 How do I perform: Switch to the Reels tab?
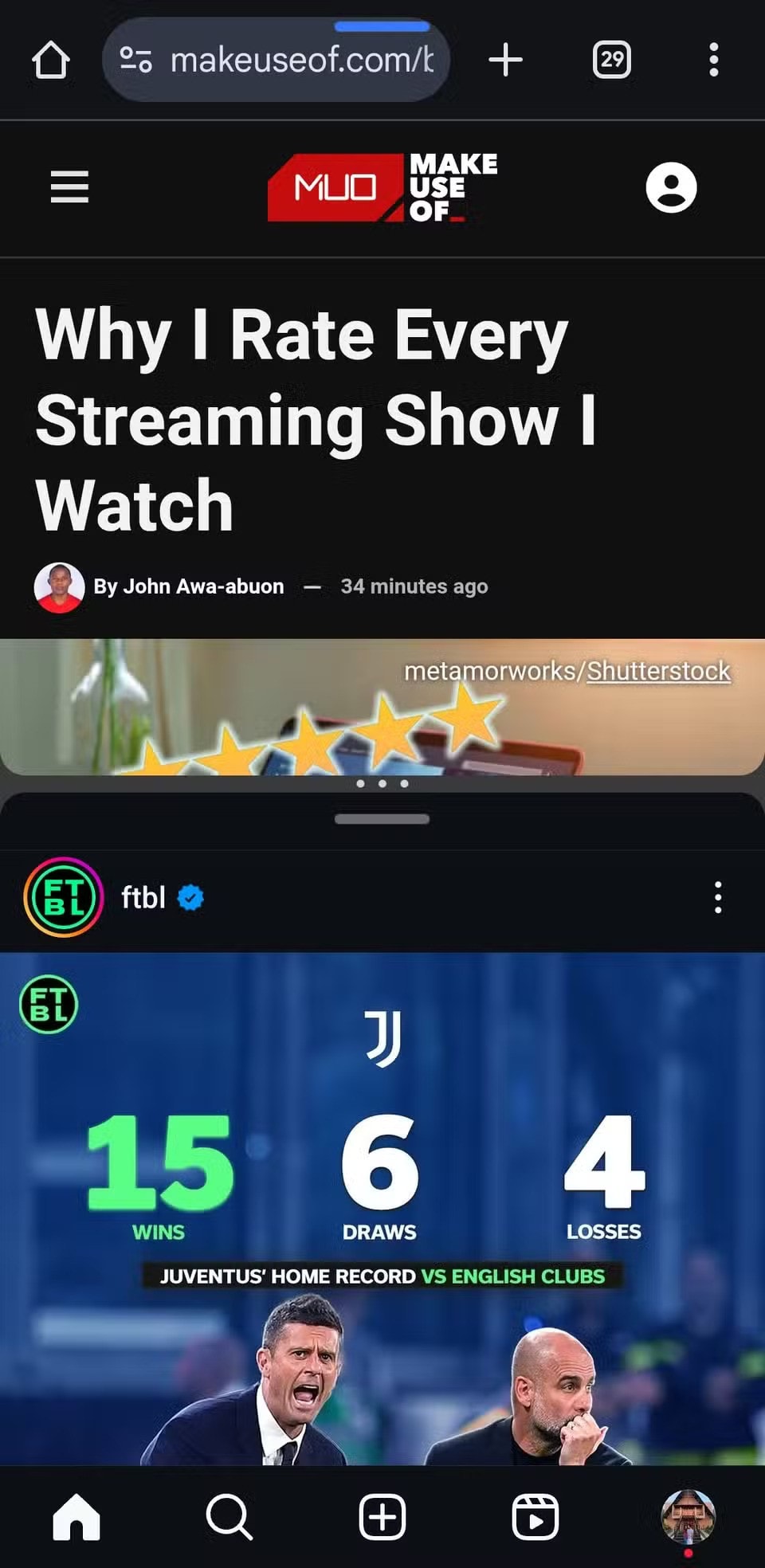[x=535, y=1517]
